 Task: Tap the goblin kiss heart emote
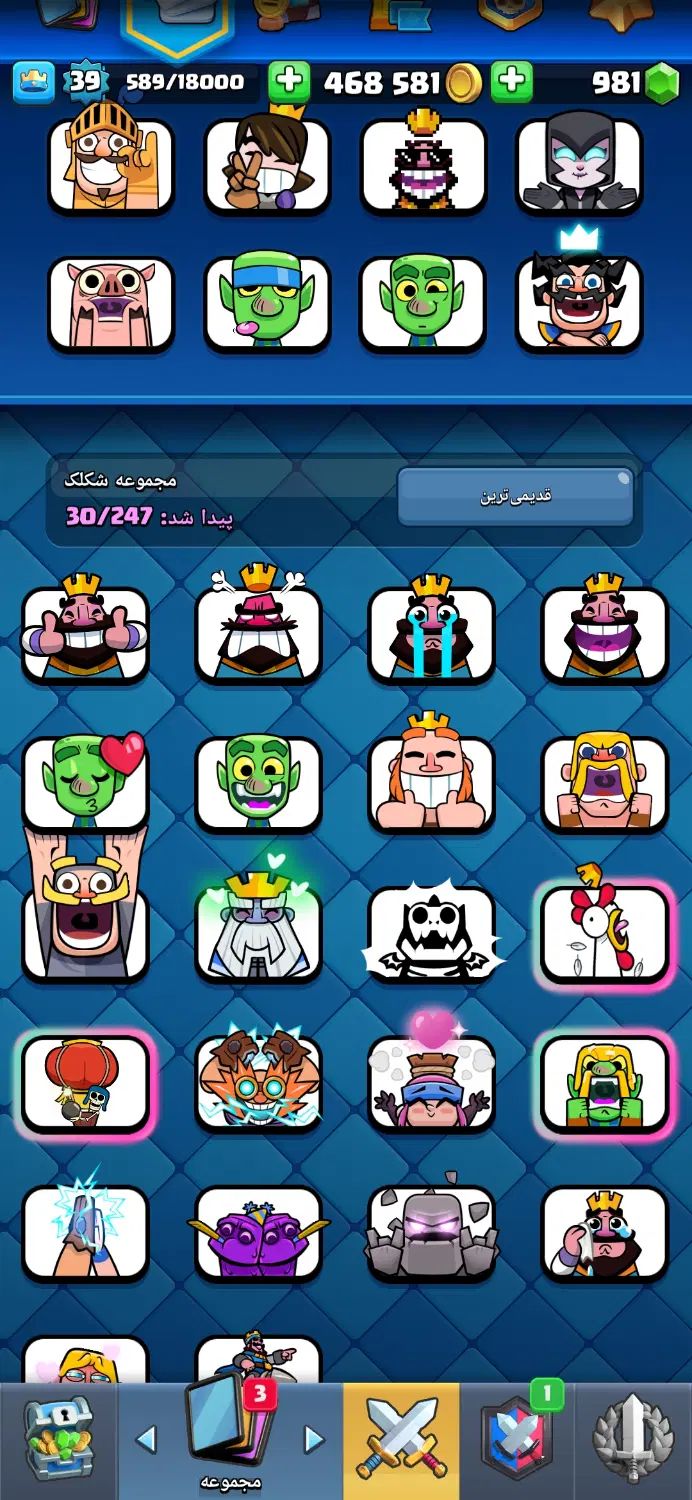click(x=86, y=785)
